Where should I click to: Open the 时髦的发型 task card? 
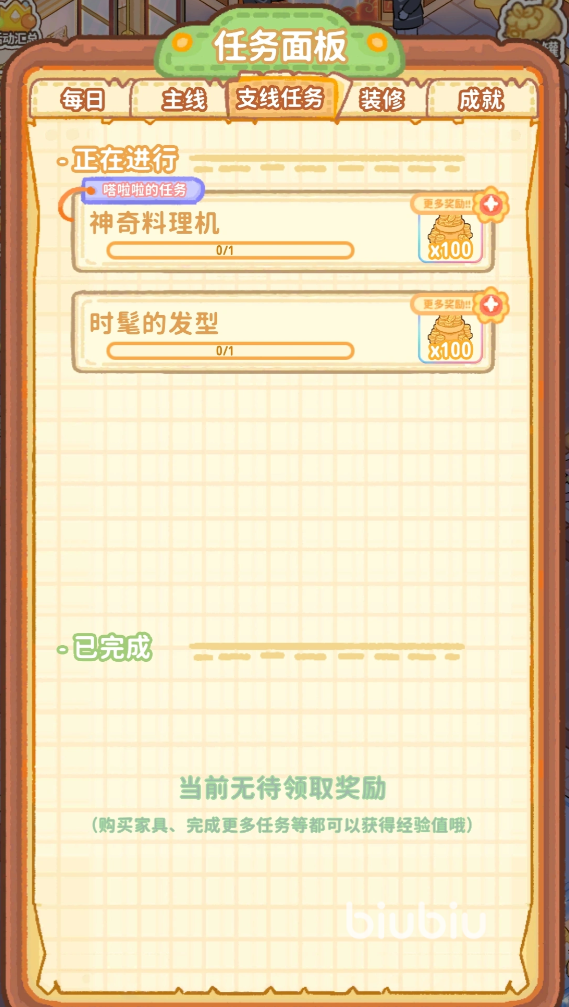(x=283, y=332)
